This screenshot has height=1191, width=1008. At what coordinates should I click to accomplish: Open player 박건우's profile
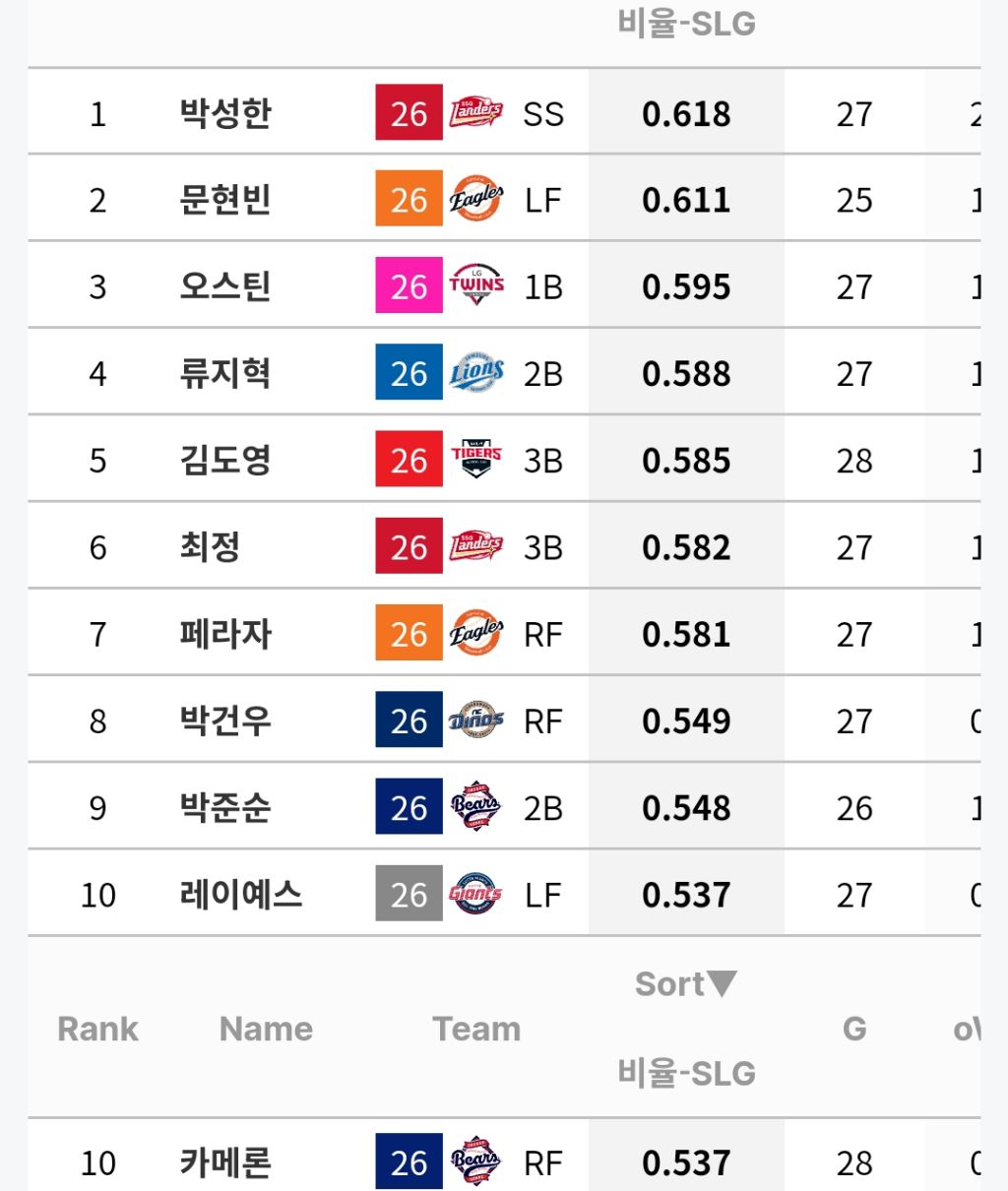click(225, 721)
